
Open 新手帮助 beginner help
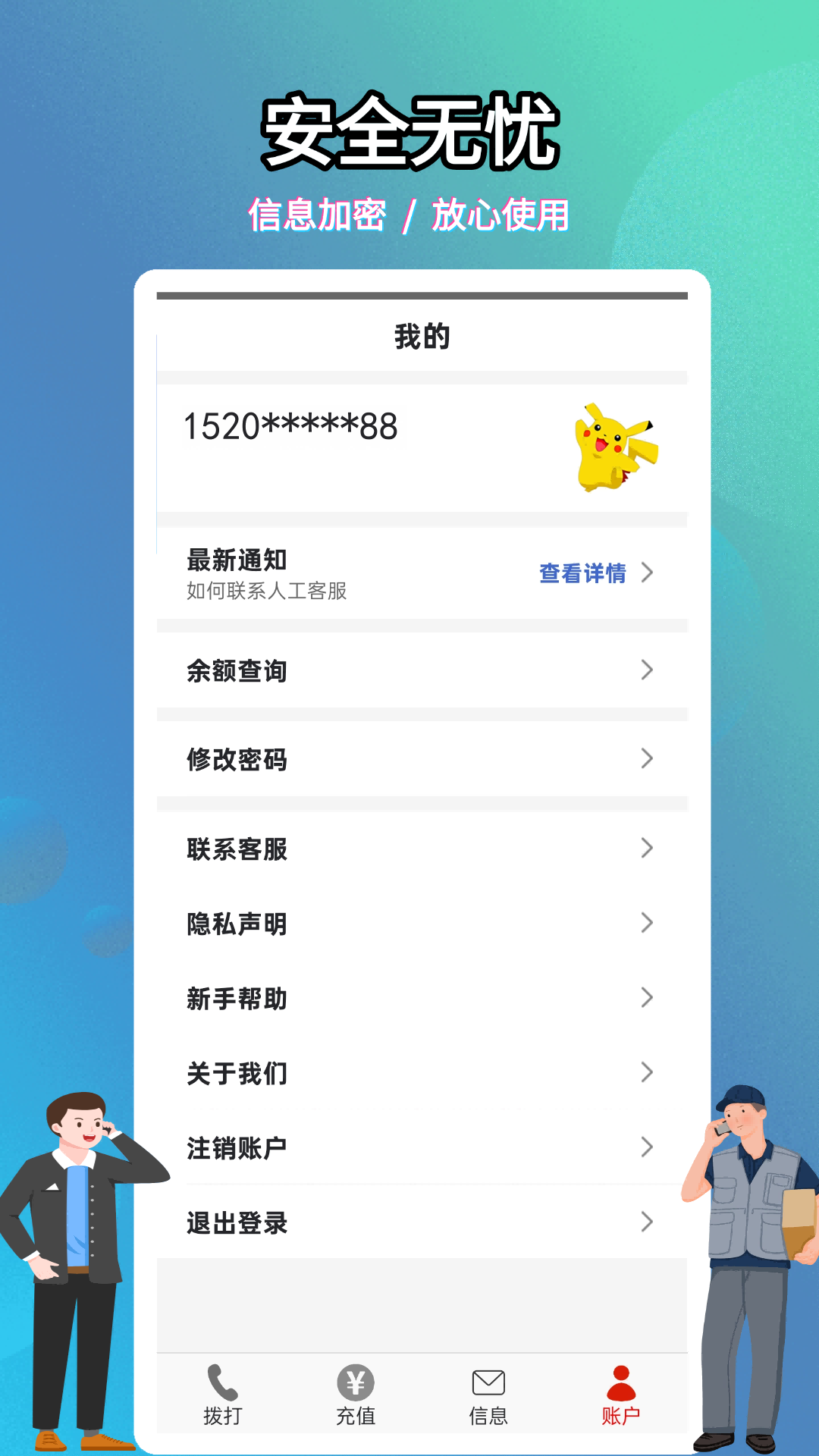[x=236, y=999]
